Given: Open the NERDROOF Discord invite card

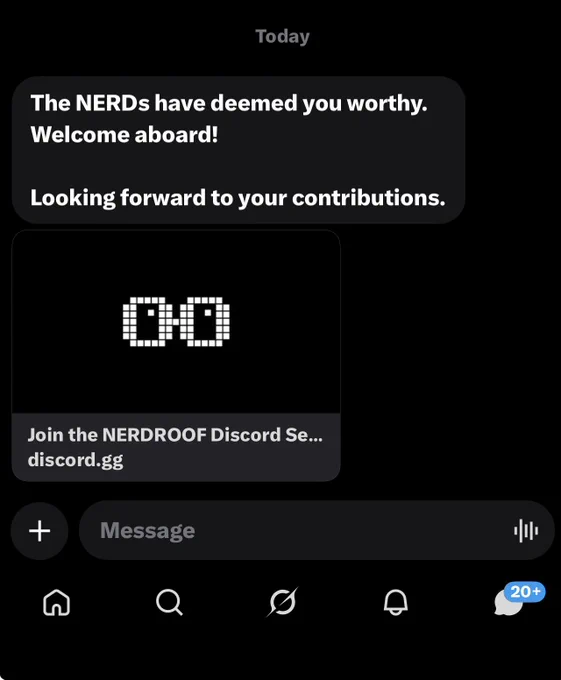Looking at the screenshot, I should tap(176, 356).
